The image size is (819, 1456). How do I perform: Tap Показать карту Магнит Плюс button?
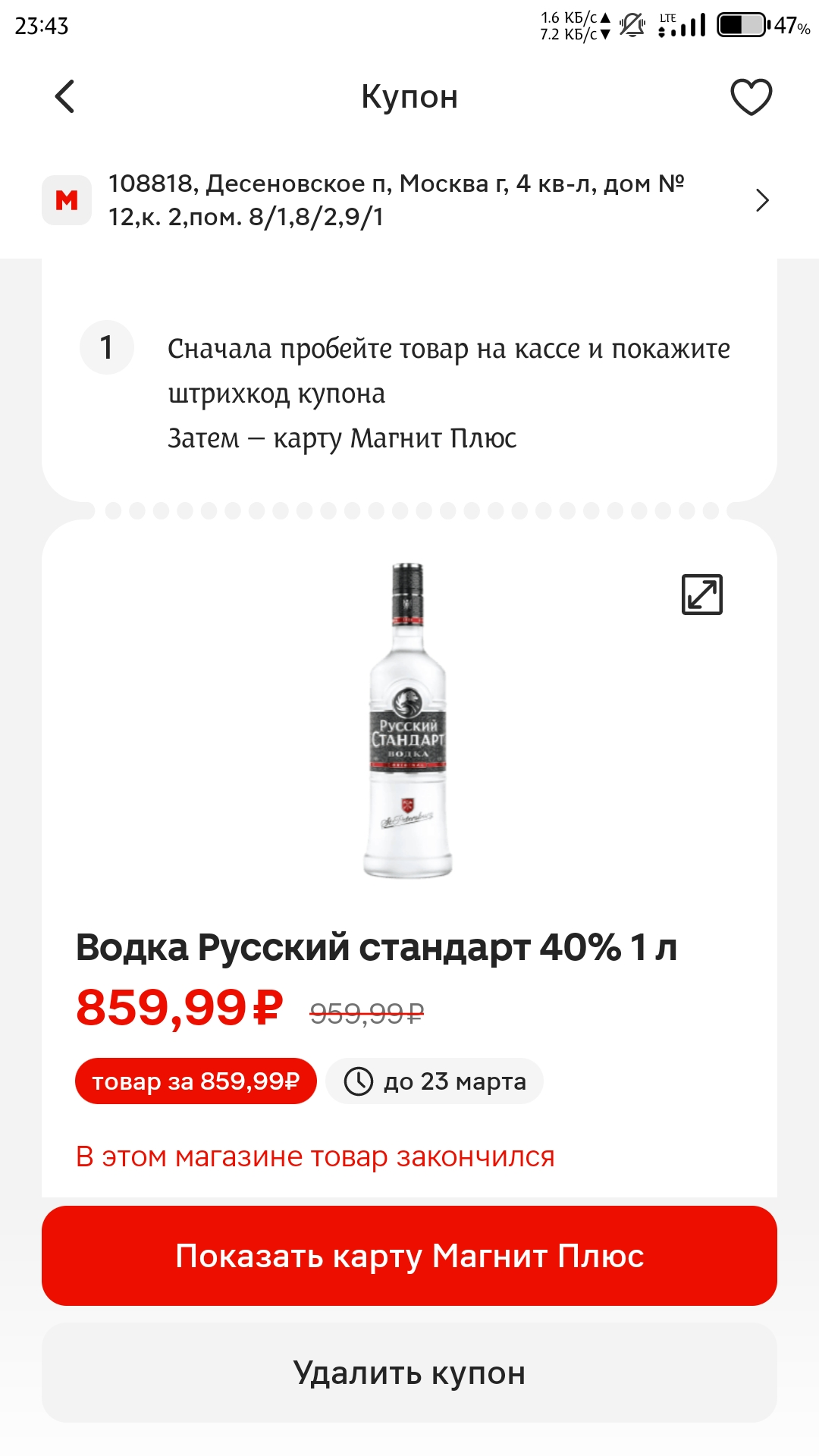(x=409, y=1256)
